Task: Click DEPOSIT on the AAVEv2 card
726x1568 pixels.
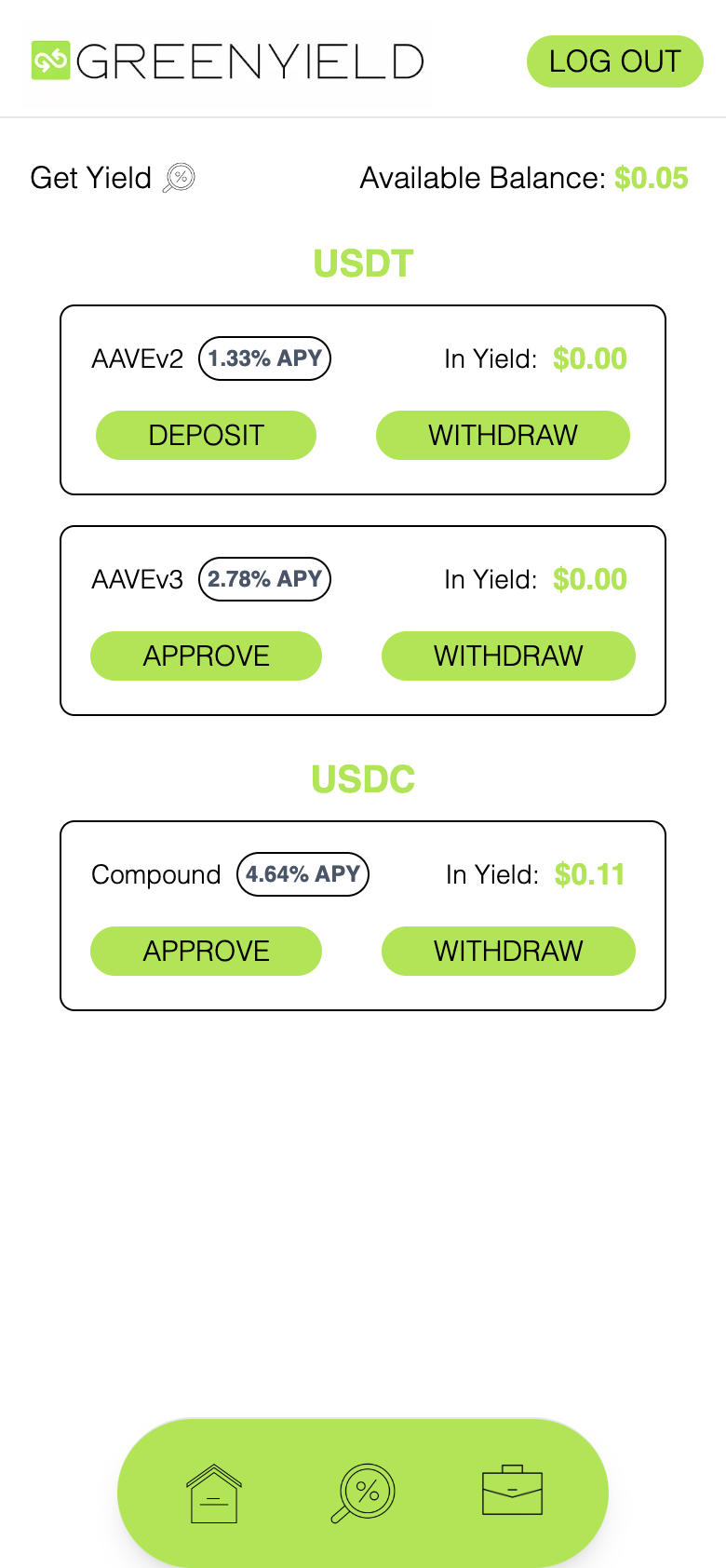Action: 207,435
